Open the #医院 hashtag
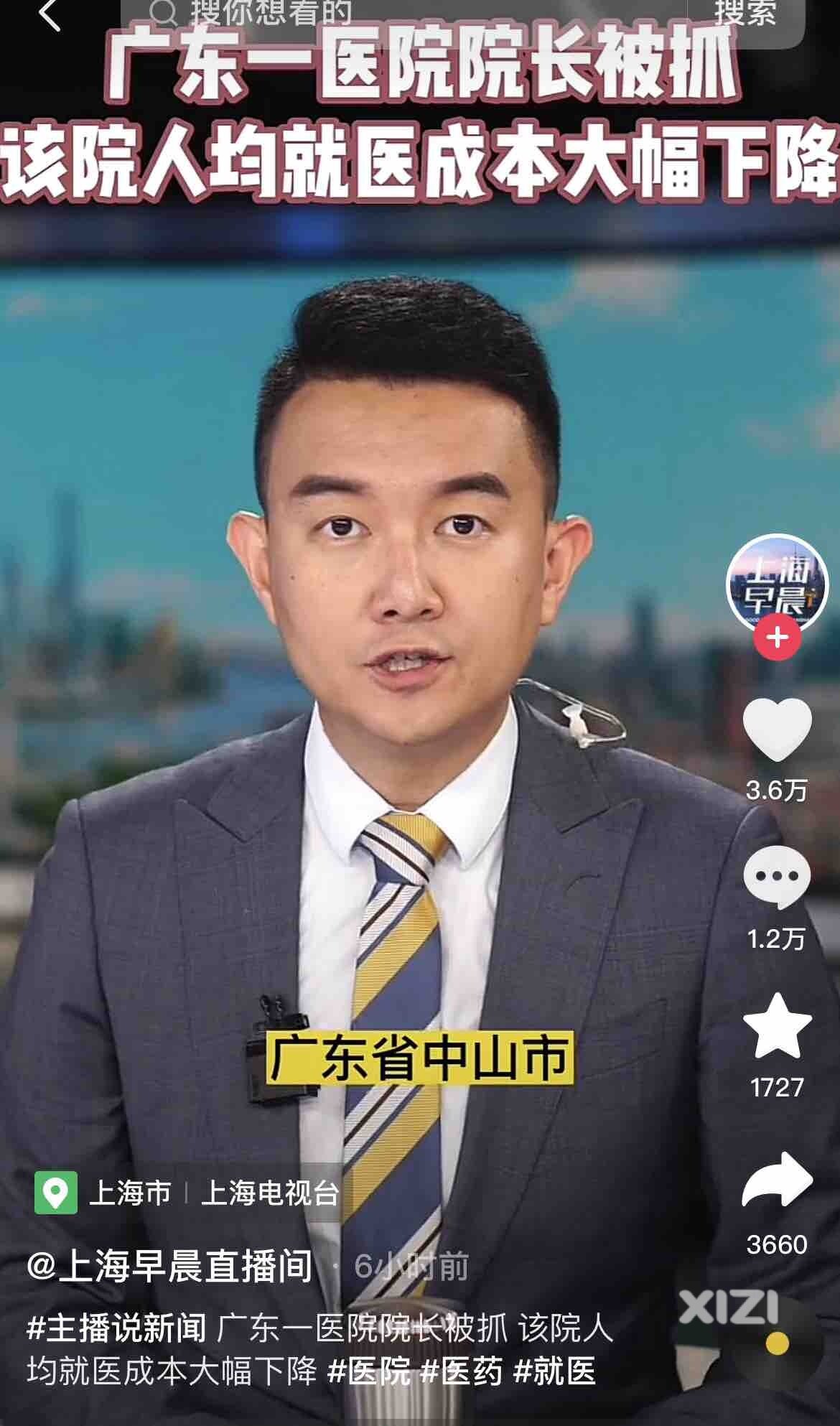The image size is (840, 1426). [369, 1371]
